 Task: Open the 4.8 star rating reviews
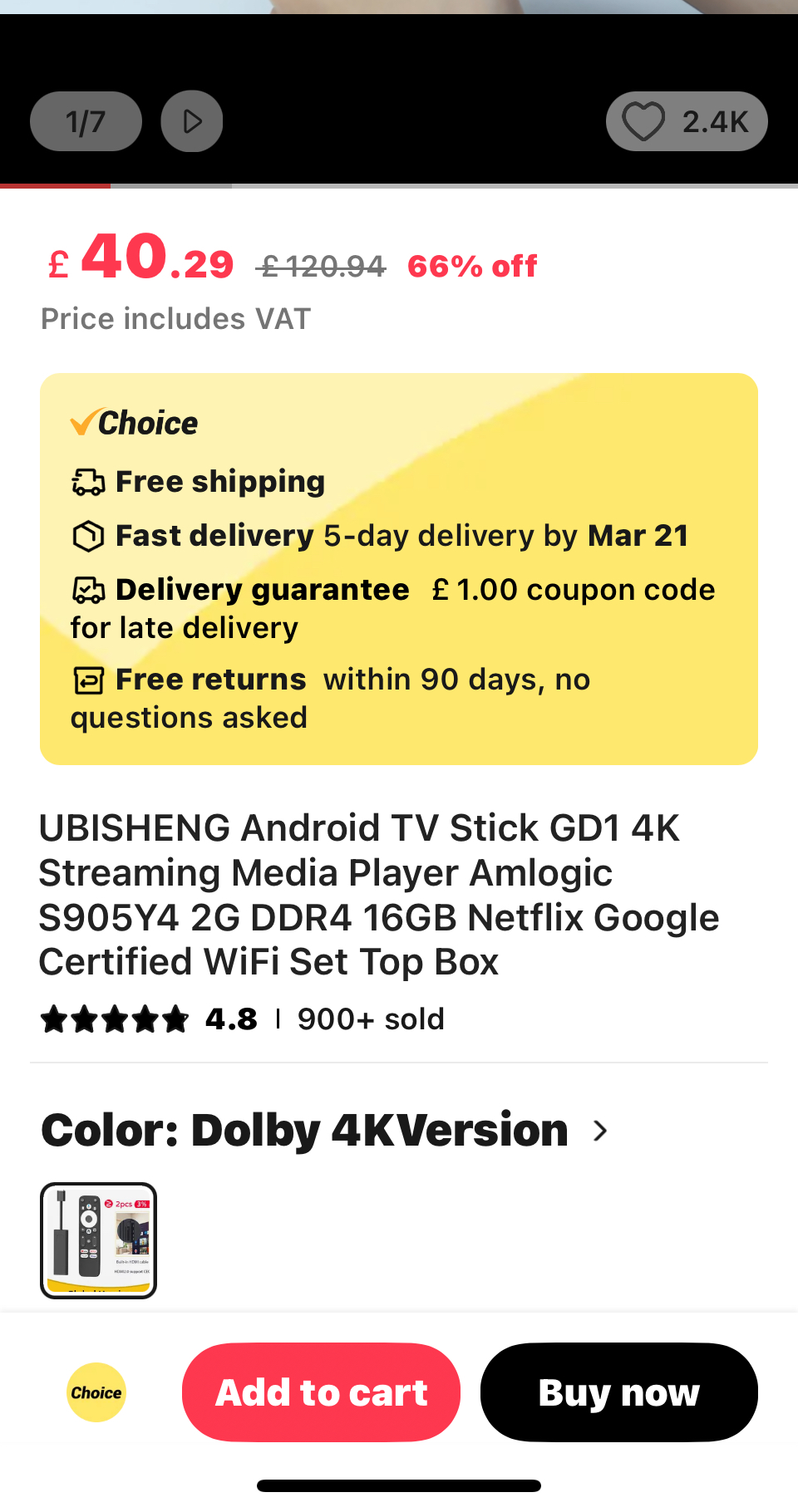[149, 1019]
